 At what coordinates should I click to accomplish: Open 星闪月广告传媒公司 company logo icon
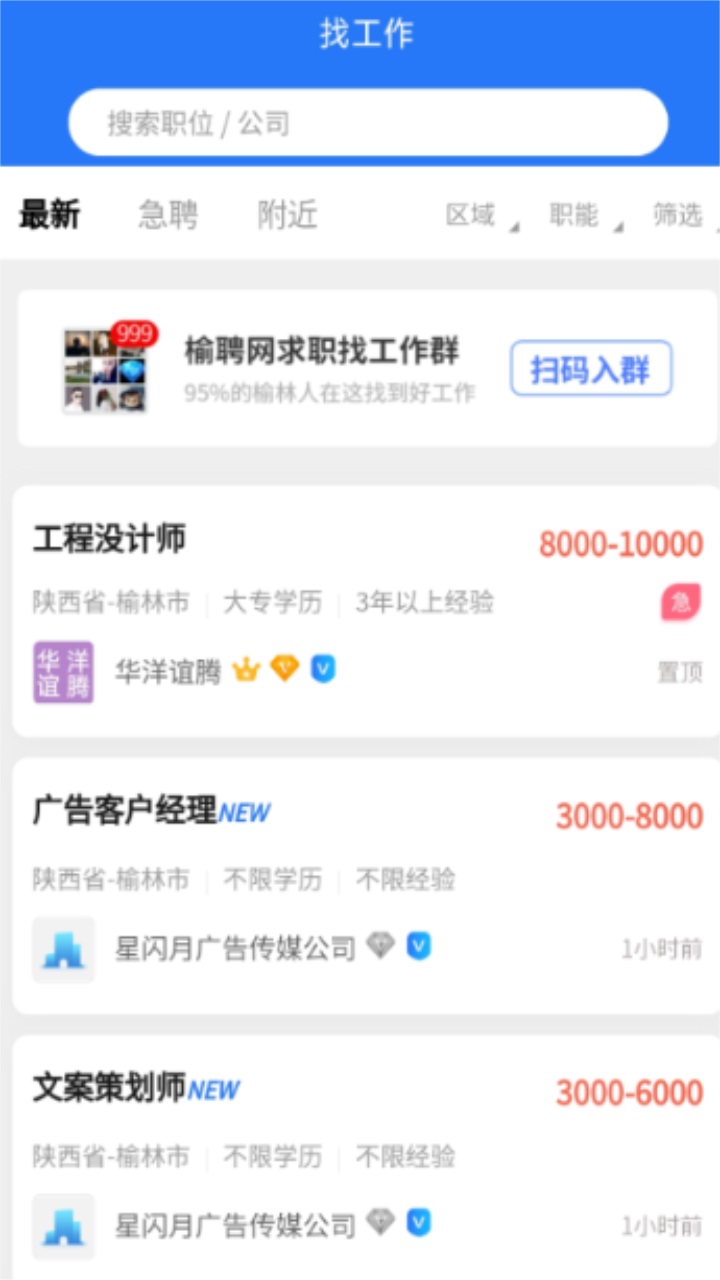point(63,946)
